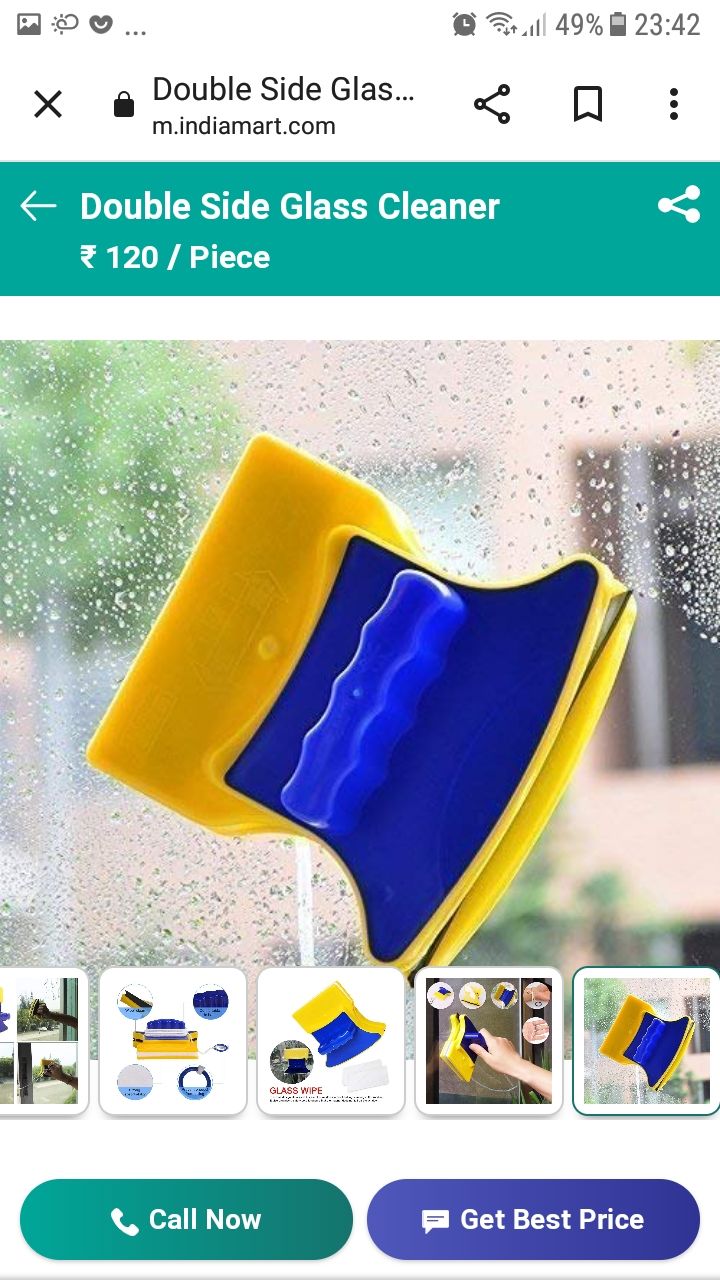This screenshot has width=720, height=1280.
Task: Select the first partially visible thumbnail
Action: pos(42,1040)
